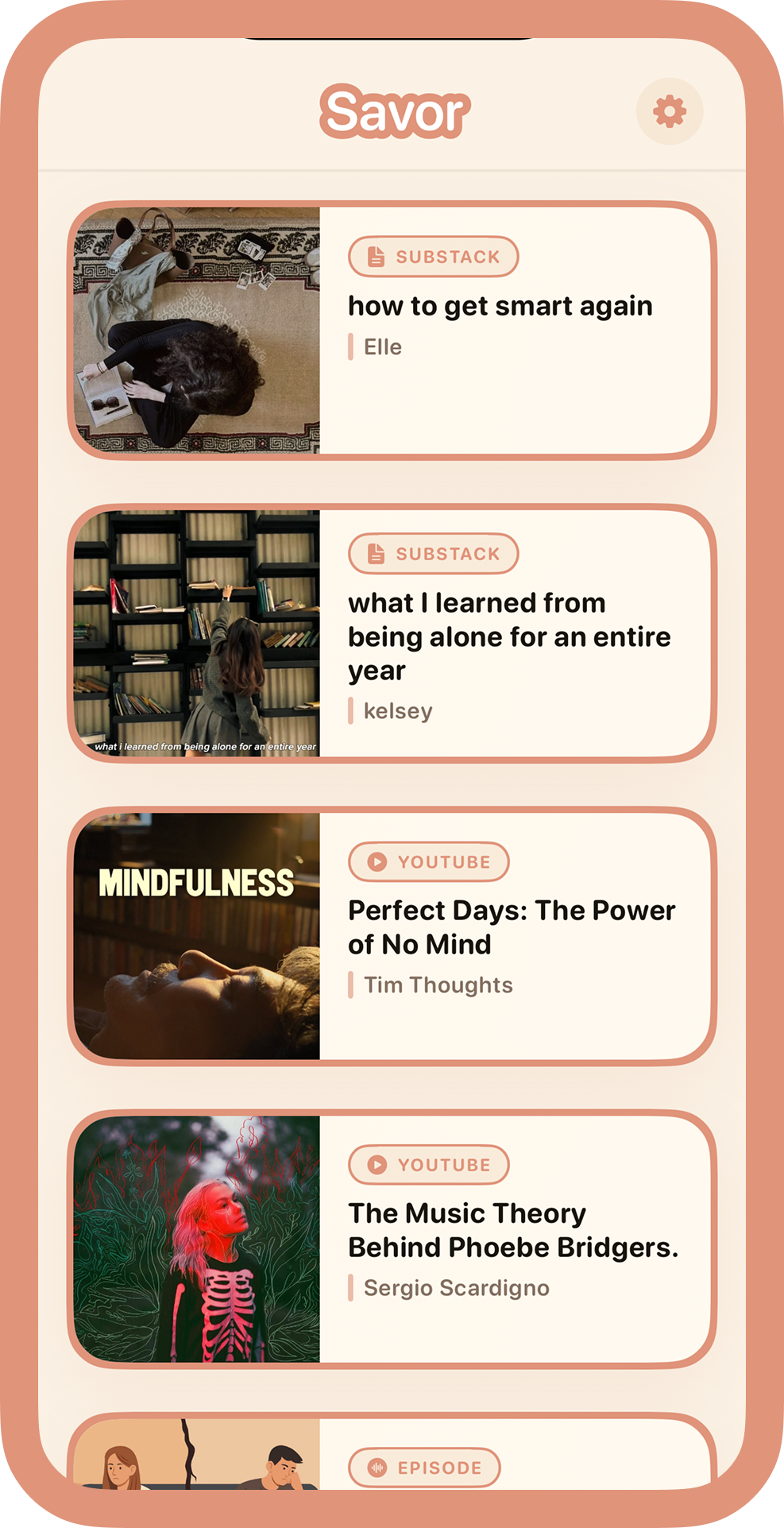Open "Perfect Days: The Power of No Mind"
Image resolution: width=784 pixels, height=1528 pixels.
coord(512,927)
